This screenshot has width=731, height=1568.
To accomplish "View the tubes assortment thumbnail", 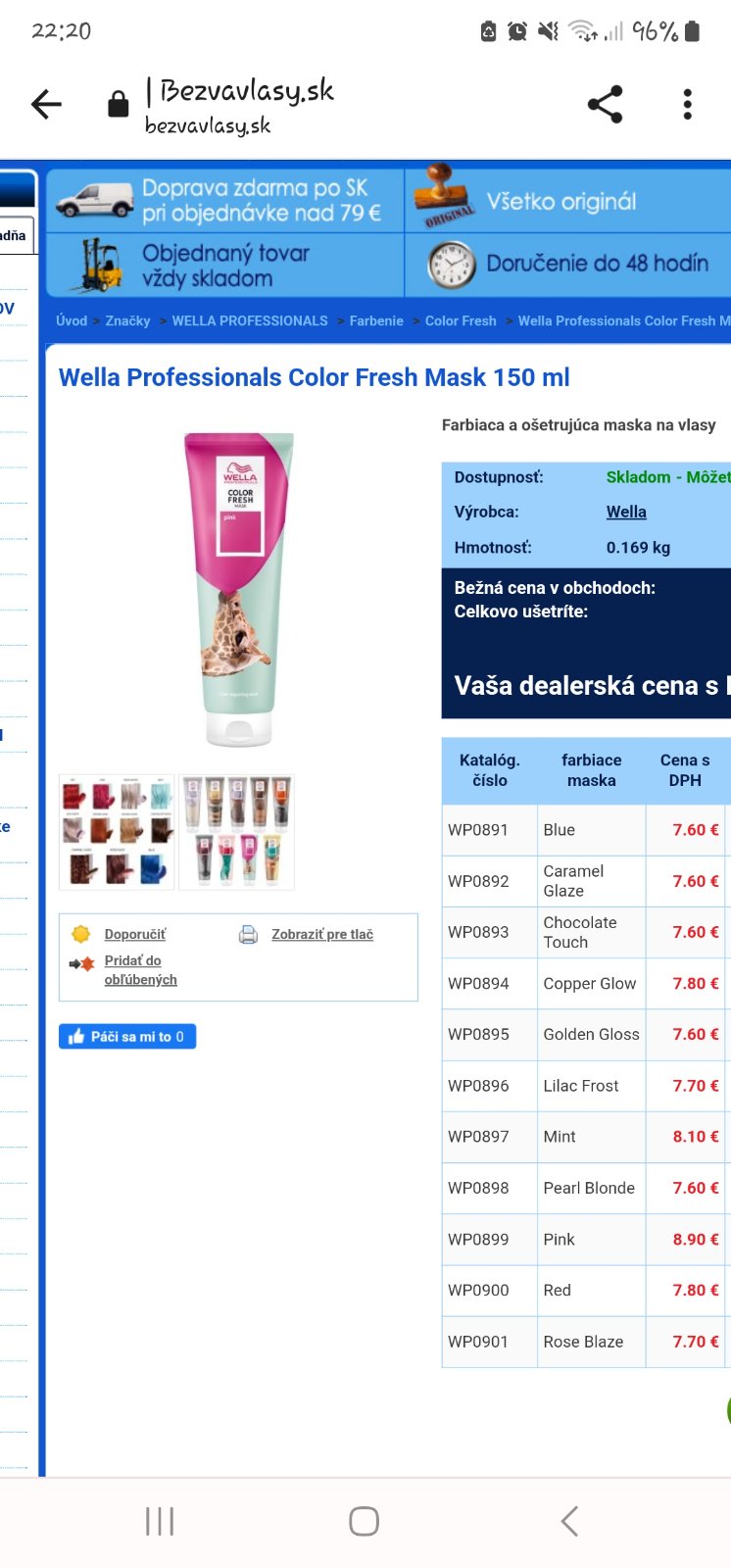I will [236, 832].
